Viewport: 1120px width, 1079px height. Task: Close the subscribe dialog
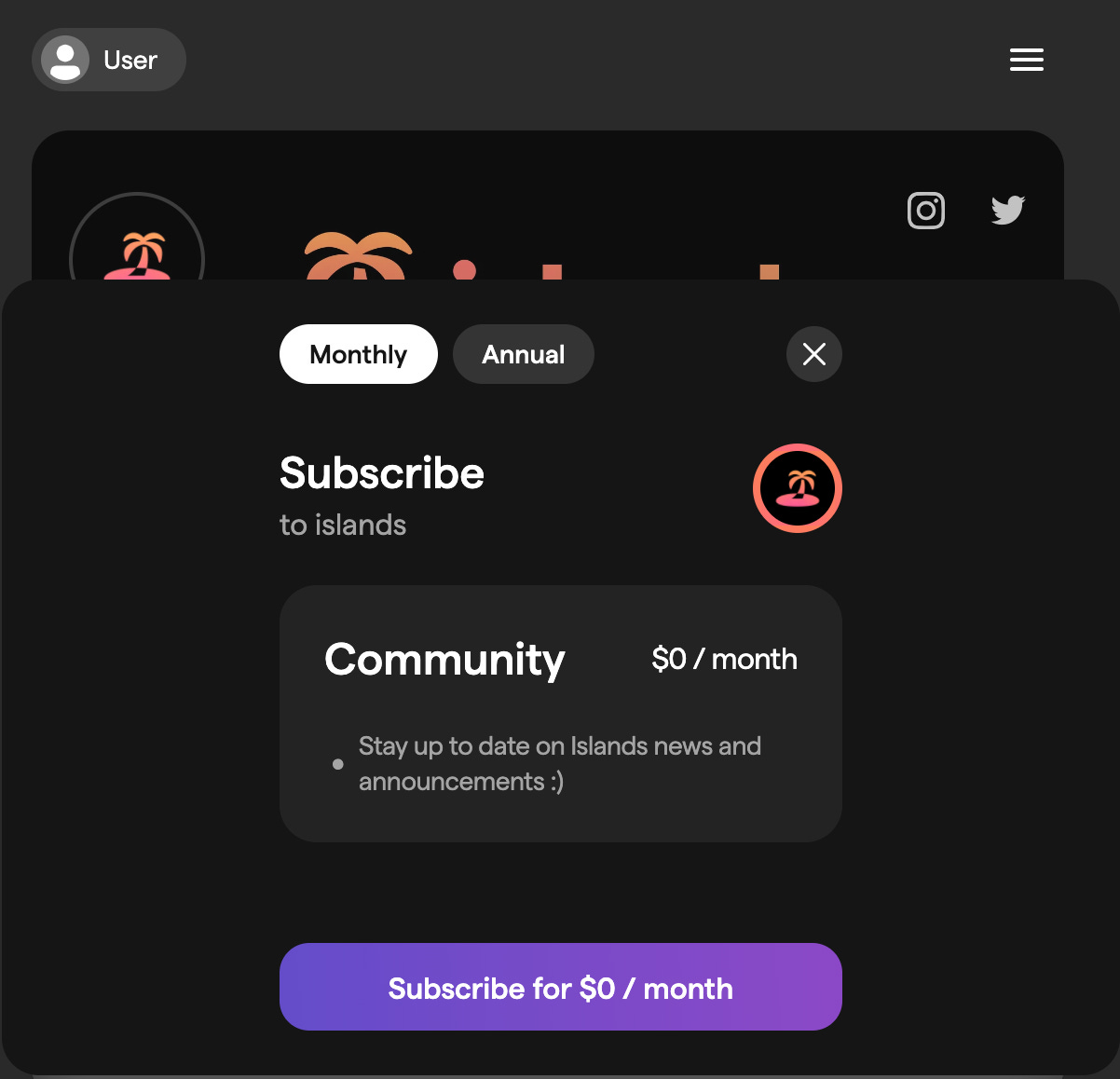pos(813,354)
